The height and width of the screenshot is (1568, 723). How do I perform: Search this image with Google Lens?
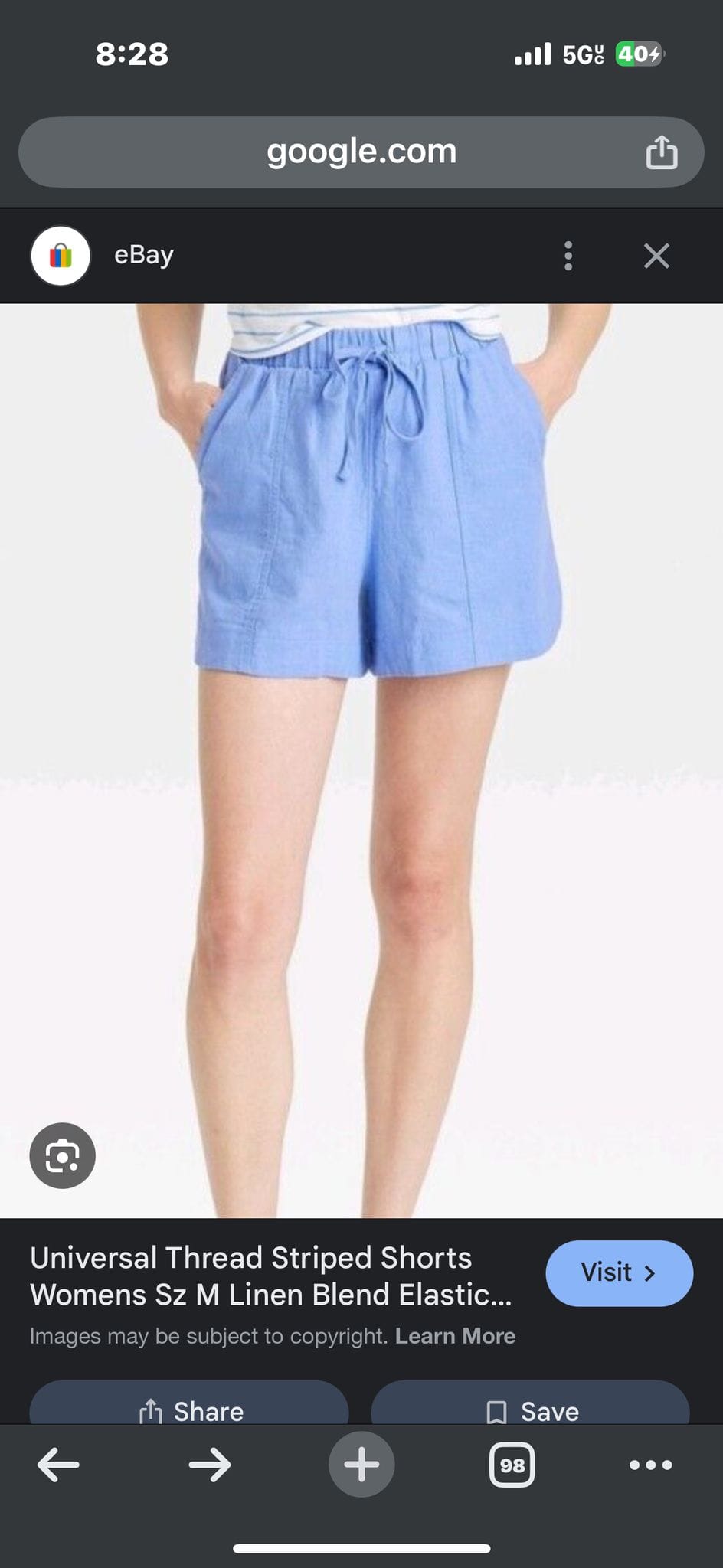coord(62,1155)
